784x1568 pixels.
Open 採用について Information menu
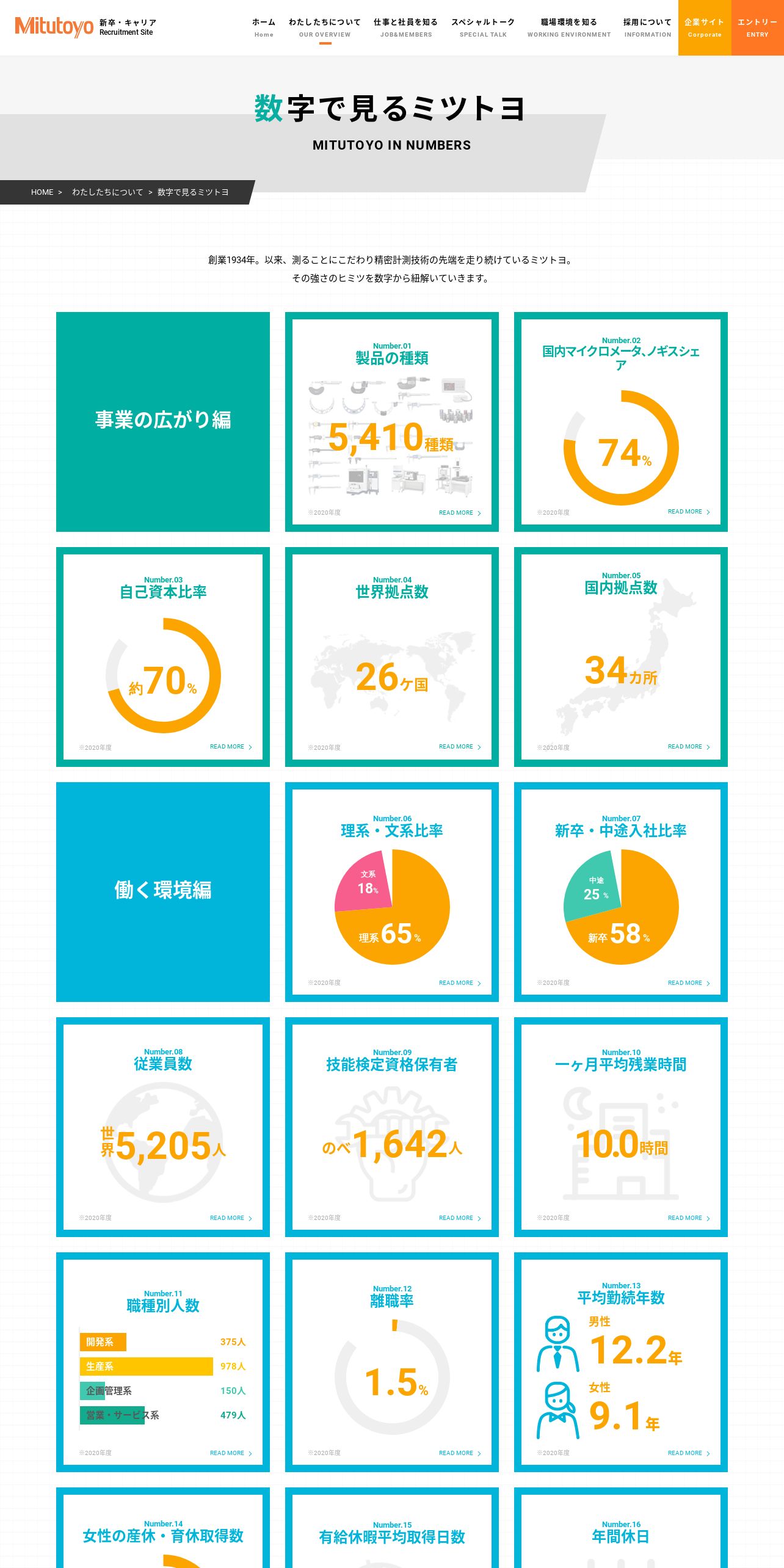[x=647, y=27]
